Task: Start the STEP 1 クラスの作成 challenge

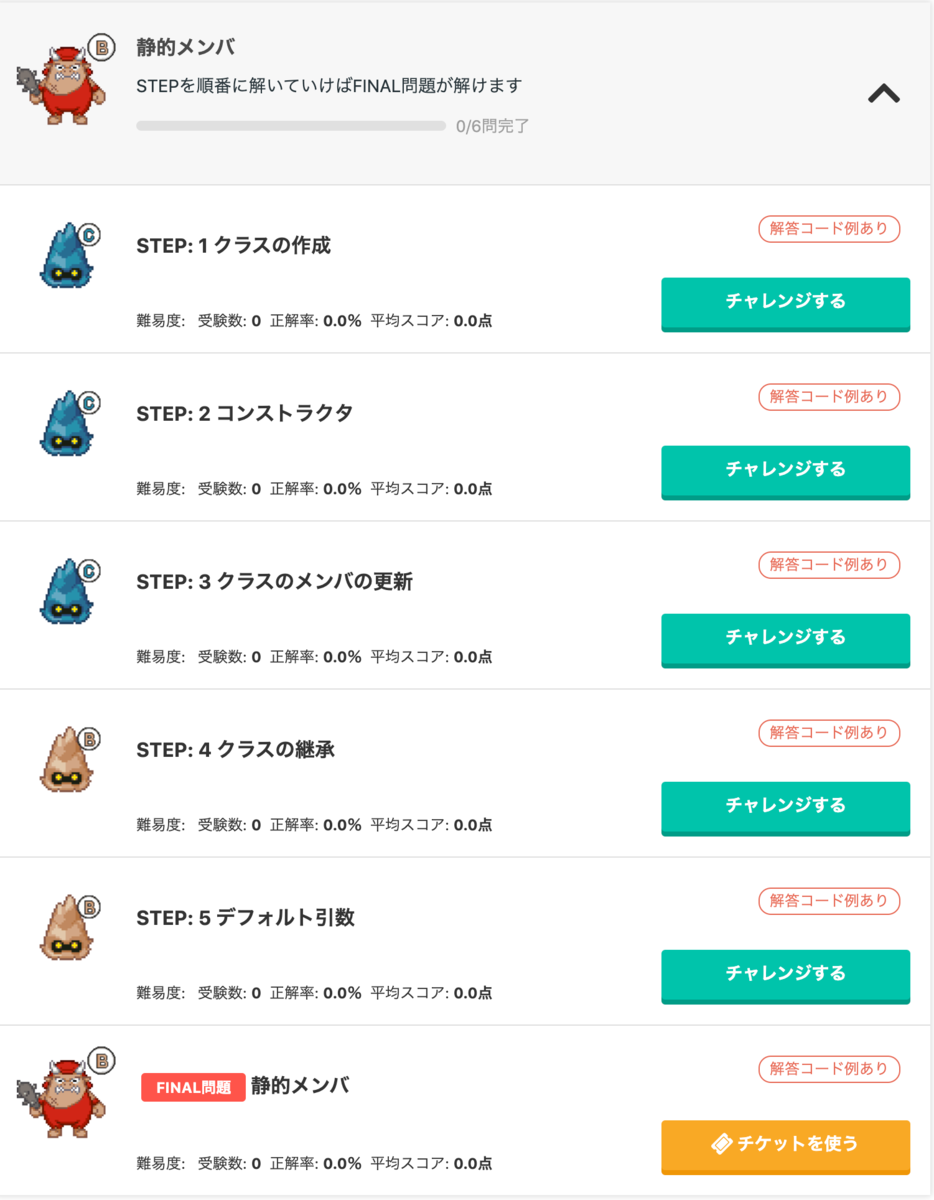Action: [785, 302]
